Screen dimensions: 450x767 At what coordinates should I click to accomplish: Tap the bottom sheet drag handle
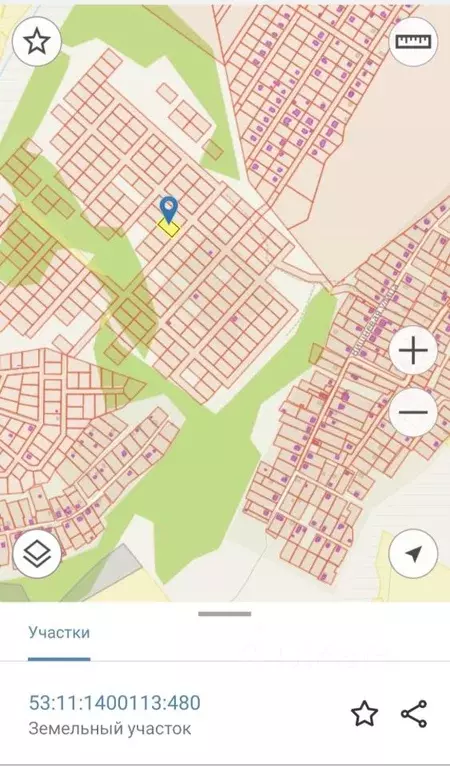225,614
